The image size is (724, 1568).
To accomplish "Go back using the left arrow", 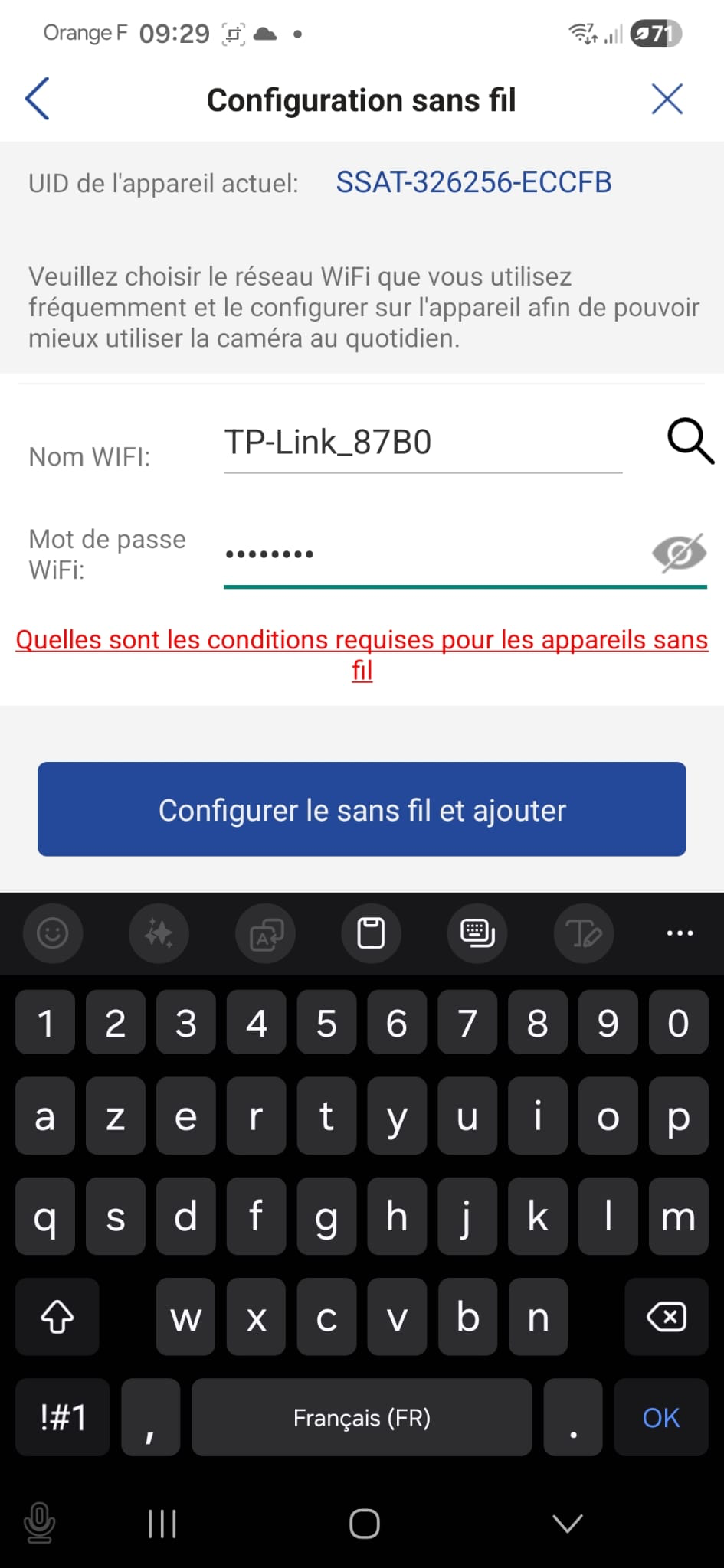I will click(x=36, y=99).
